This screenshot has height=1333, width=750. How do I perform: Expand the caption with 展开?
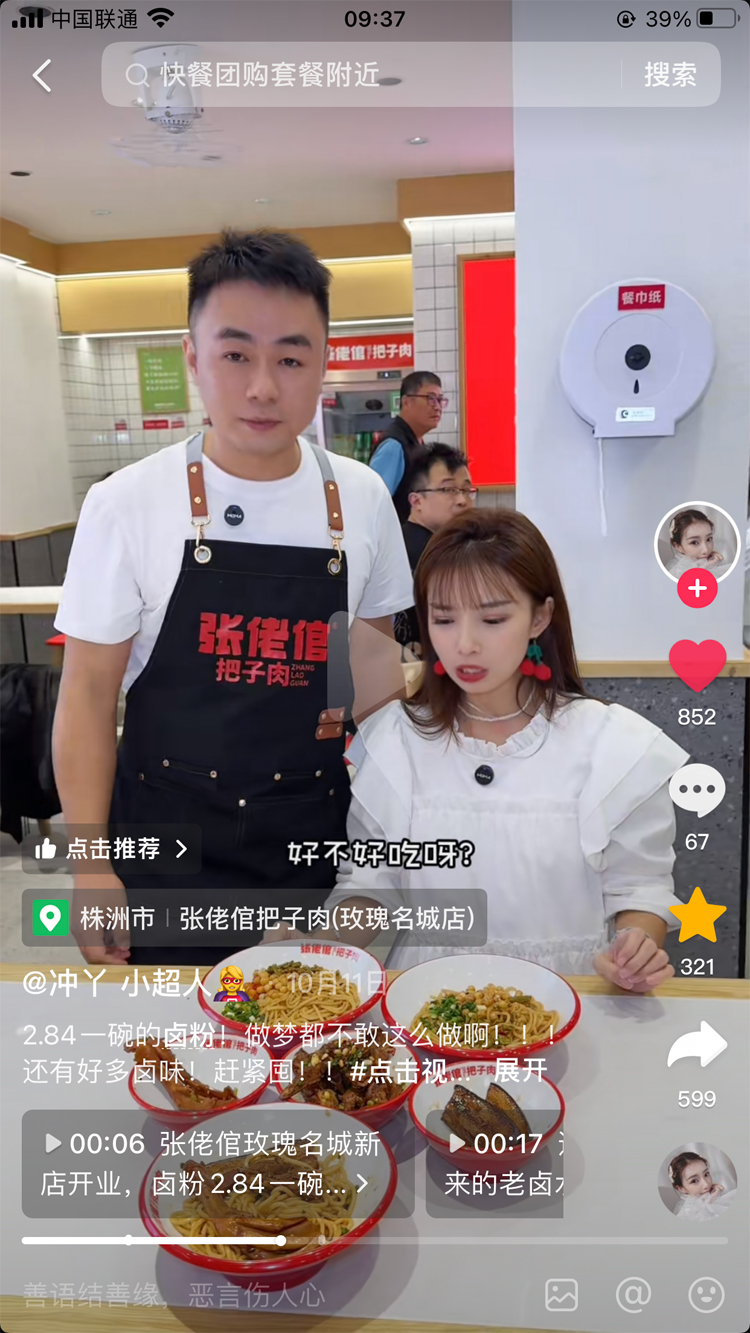tap(520, 1070)
